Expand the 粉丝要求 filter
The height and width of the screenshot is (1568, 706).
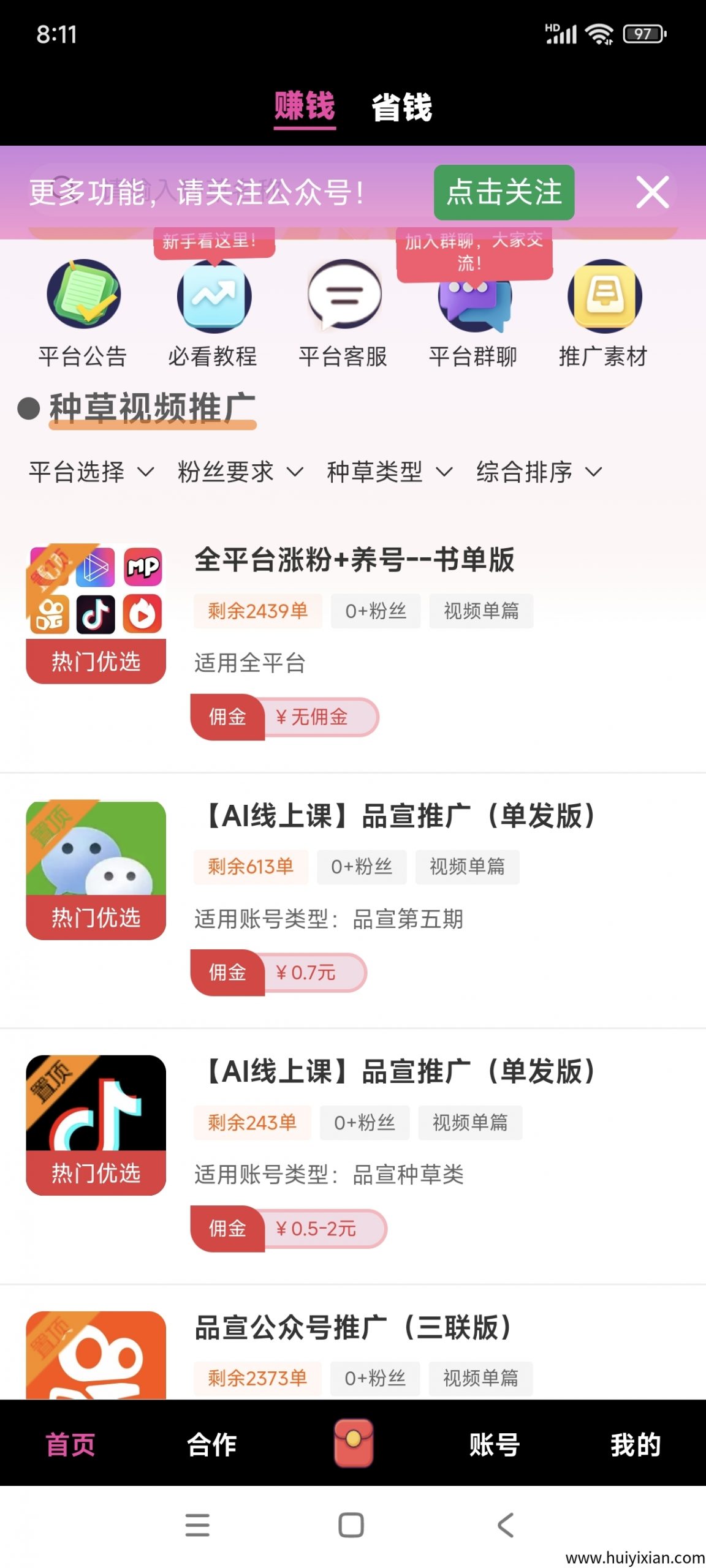tap(240, 472)
